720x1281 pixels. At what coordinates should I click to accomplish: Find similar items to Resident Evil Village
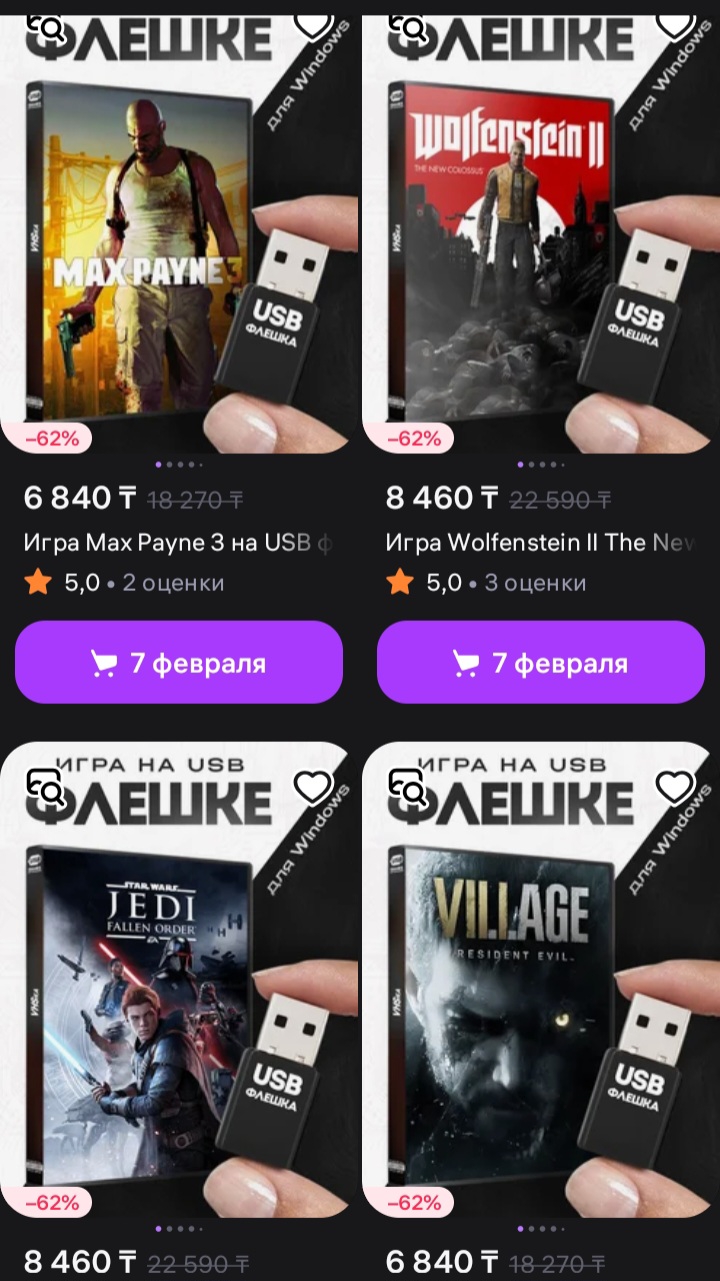[408, 789]
